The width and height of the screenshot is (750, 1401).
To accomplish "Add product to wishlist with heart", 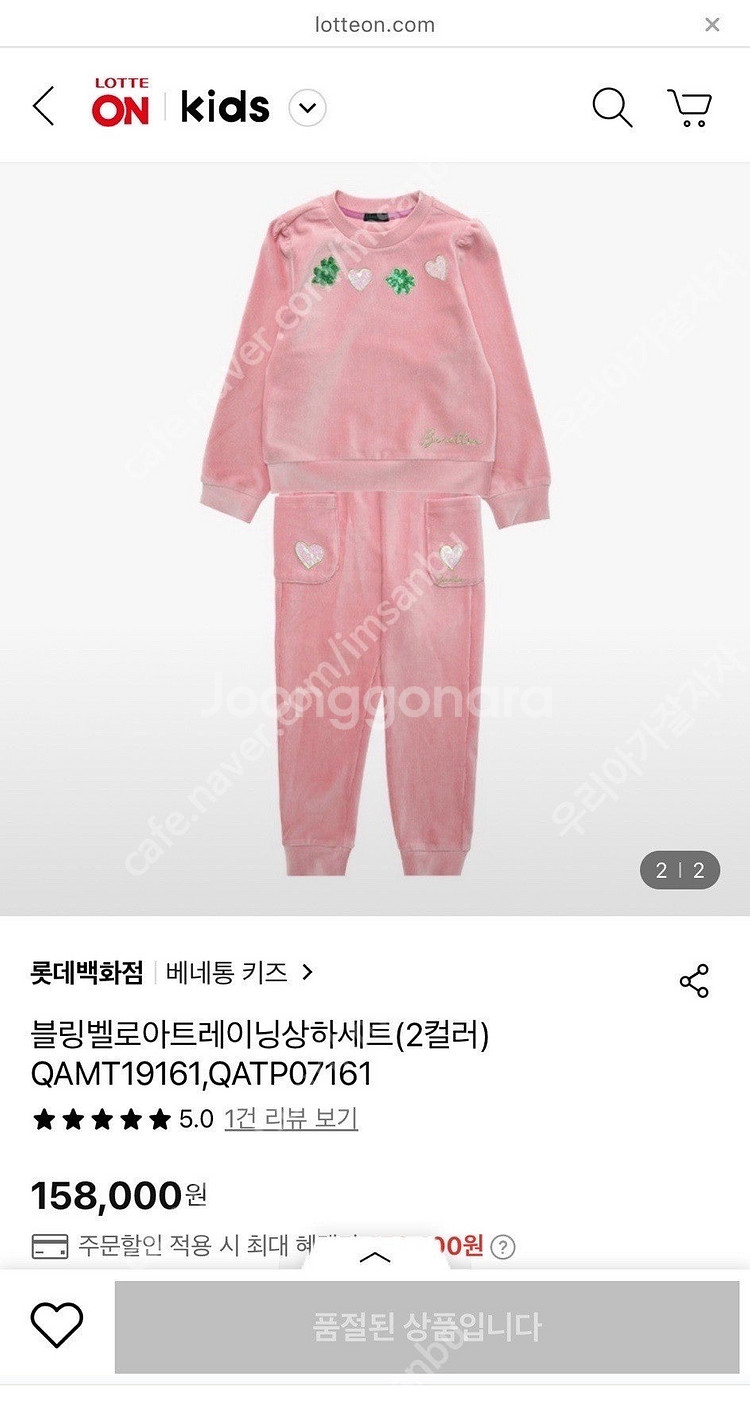I will 57,1326.
